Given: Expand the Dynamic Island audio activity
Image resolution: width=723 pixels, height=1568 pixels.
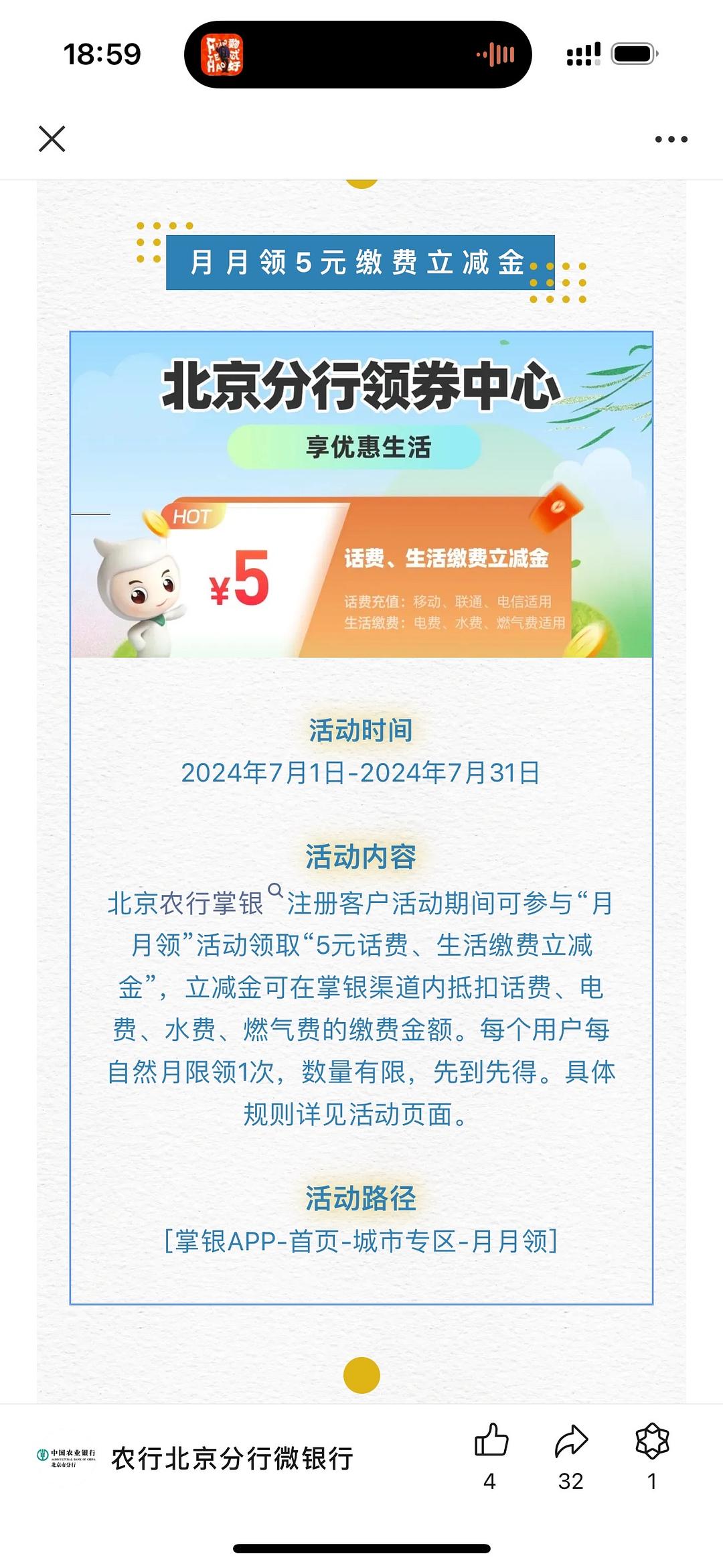Looking at the screenshot, I should [x=357, y=54].
